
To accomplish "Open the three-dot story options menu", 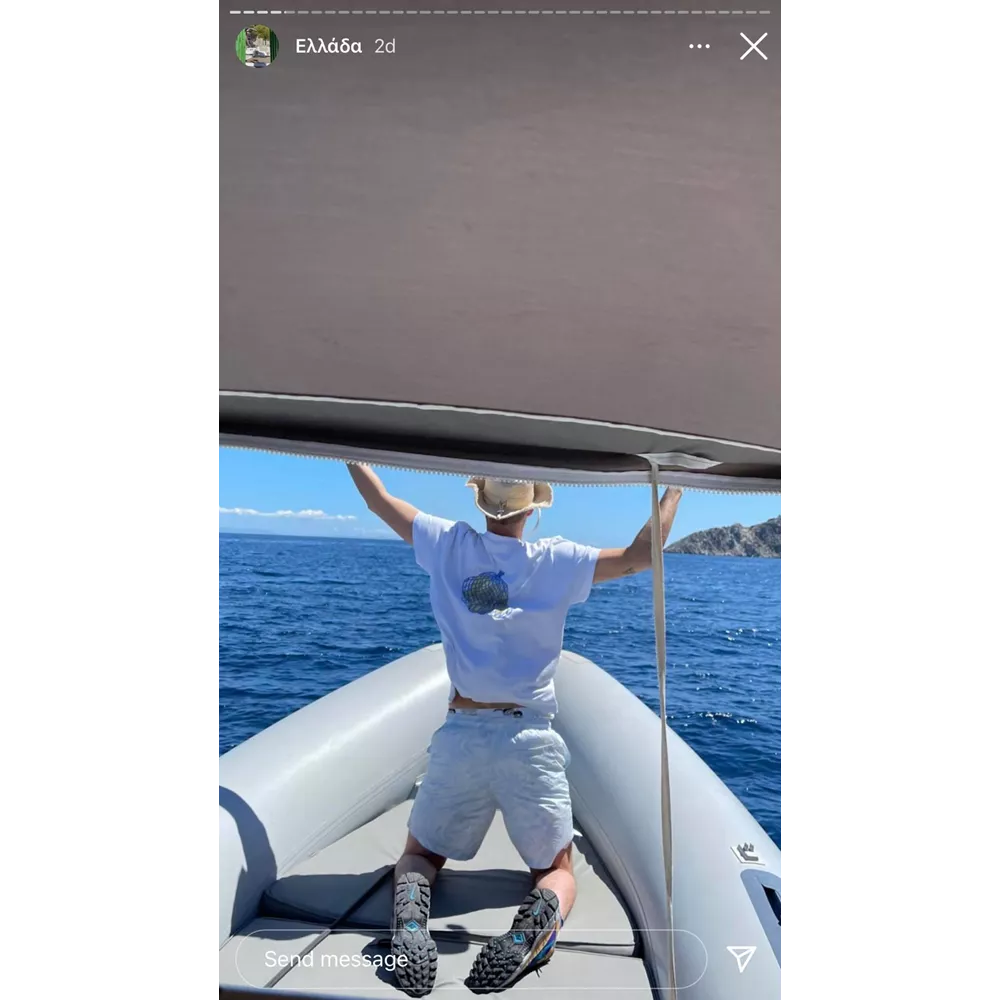I will pos(699,46).
